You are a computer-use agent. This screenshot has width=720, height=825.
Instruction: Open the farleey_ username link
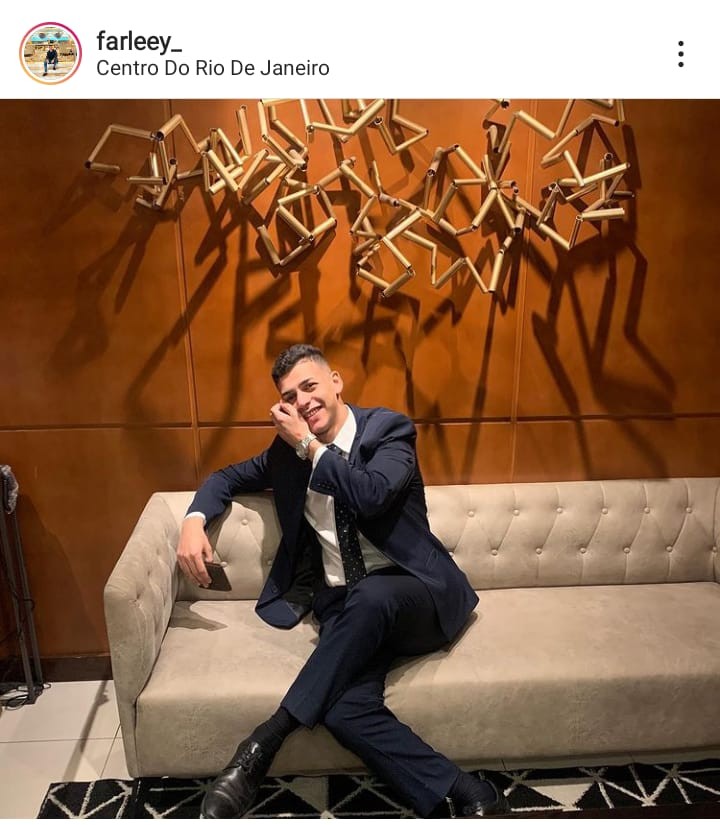pos(140,41)
